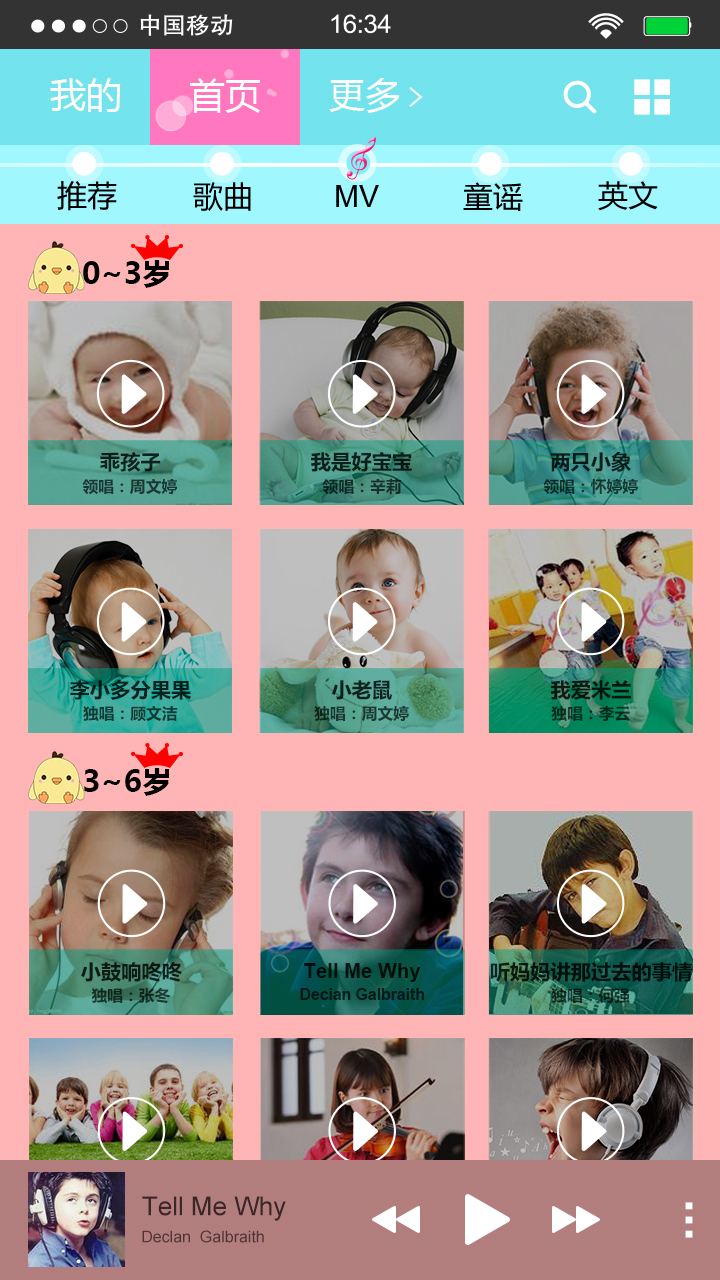Open the player's three-dot overflow menu
The image size is (720, 1280).
[x=688, y=1220]
